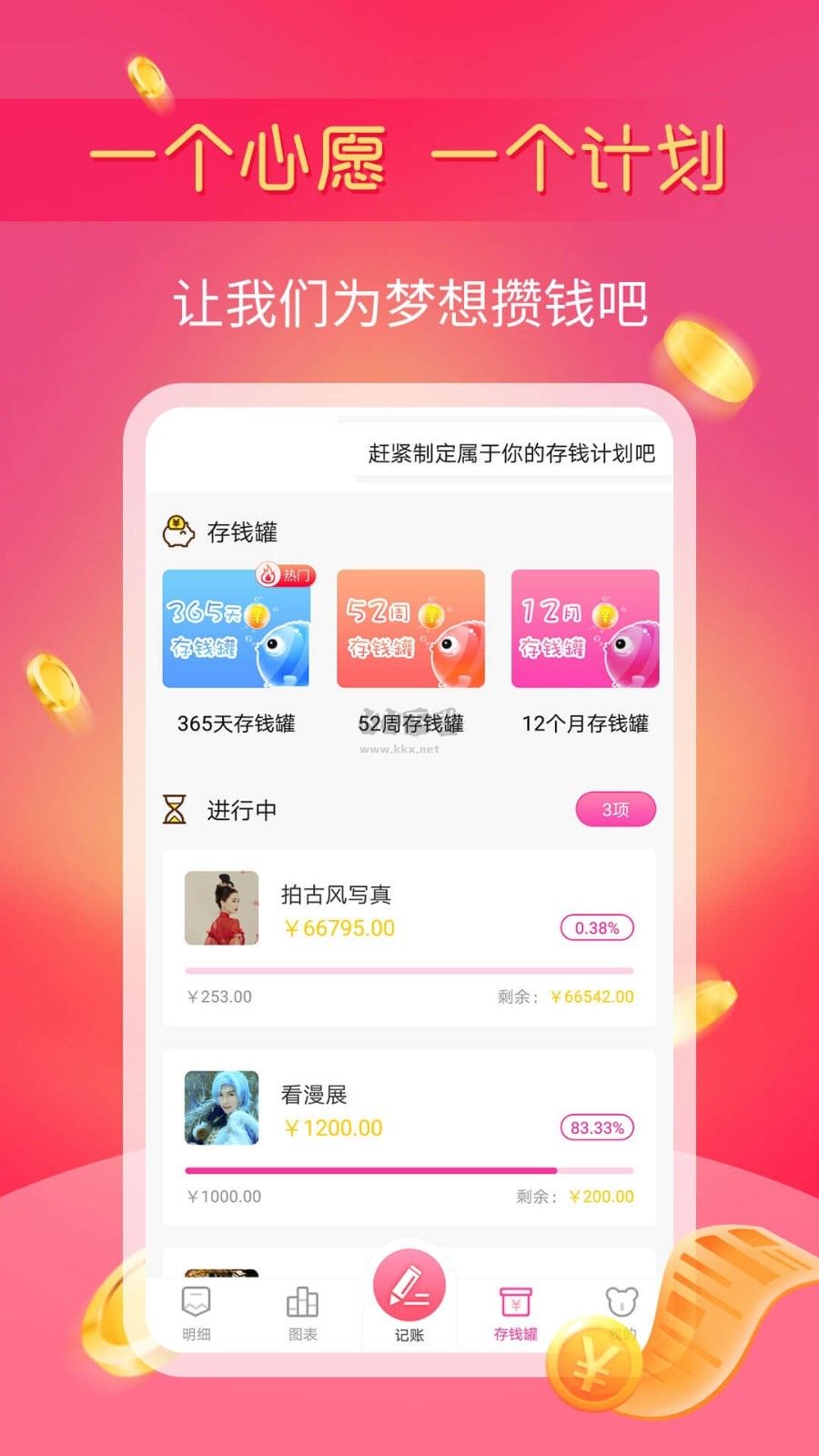Tap the 热门 flame badge on 365天存钱罐
Viewport: 819px width, 1456px height.
[282, 574]
